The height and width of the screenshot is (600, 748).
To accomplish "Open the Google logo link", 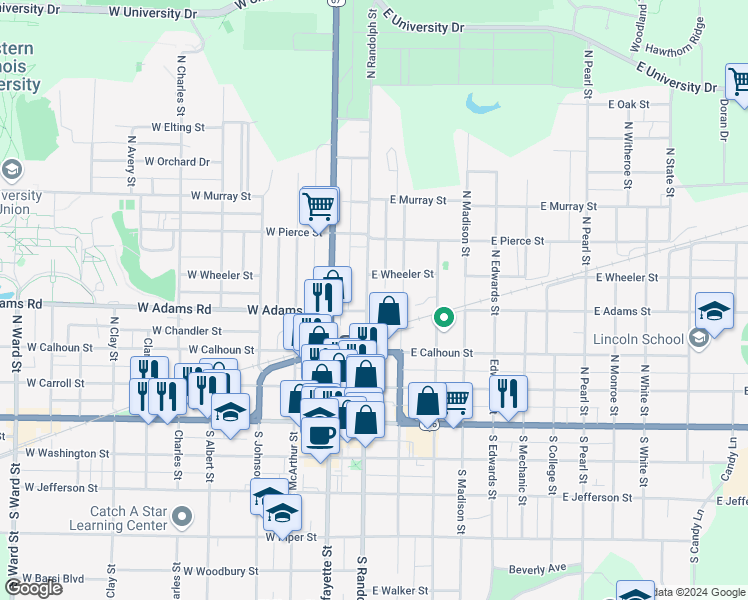I will click(x=34, y=588).
